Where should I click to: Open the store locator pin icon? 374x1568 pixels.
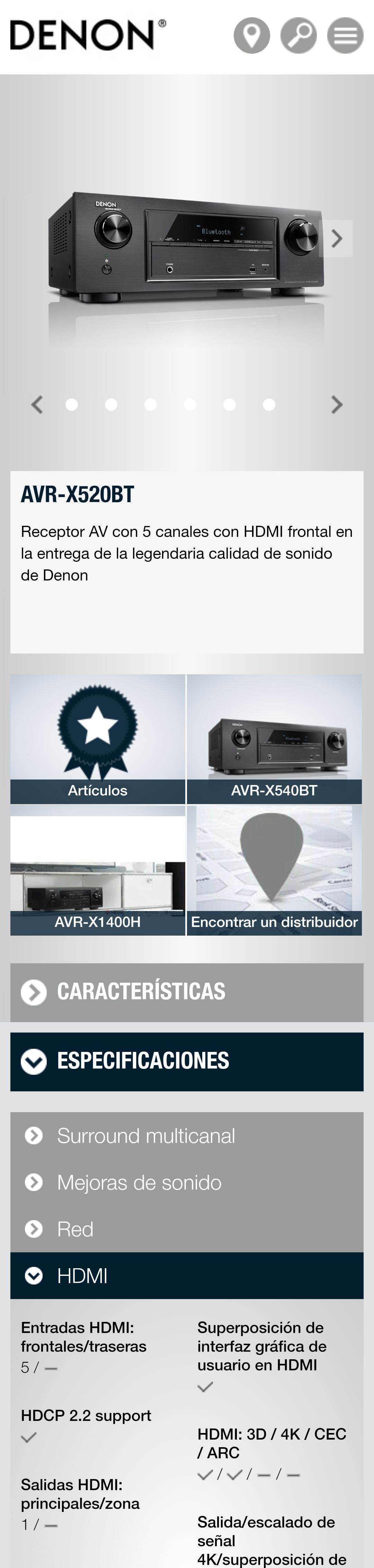tap(251, 35)
